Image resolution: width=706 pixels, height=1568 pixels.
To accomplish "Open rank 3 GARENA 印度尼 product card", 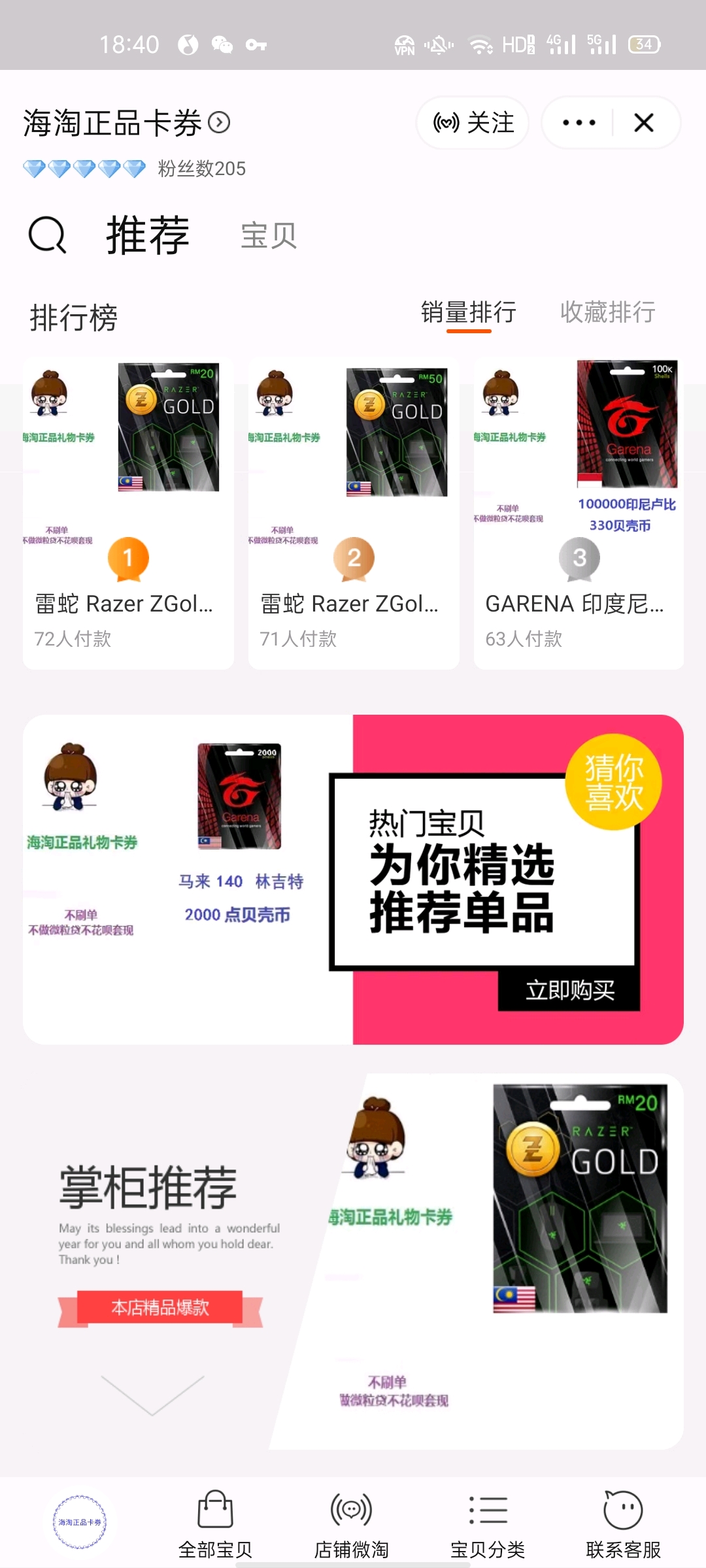I will (579, 513).
